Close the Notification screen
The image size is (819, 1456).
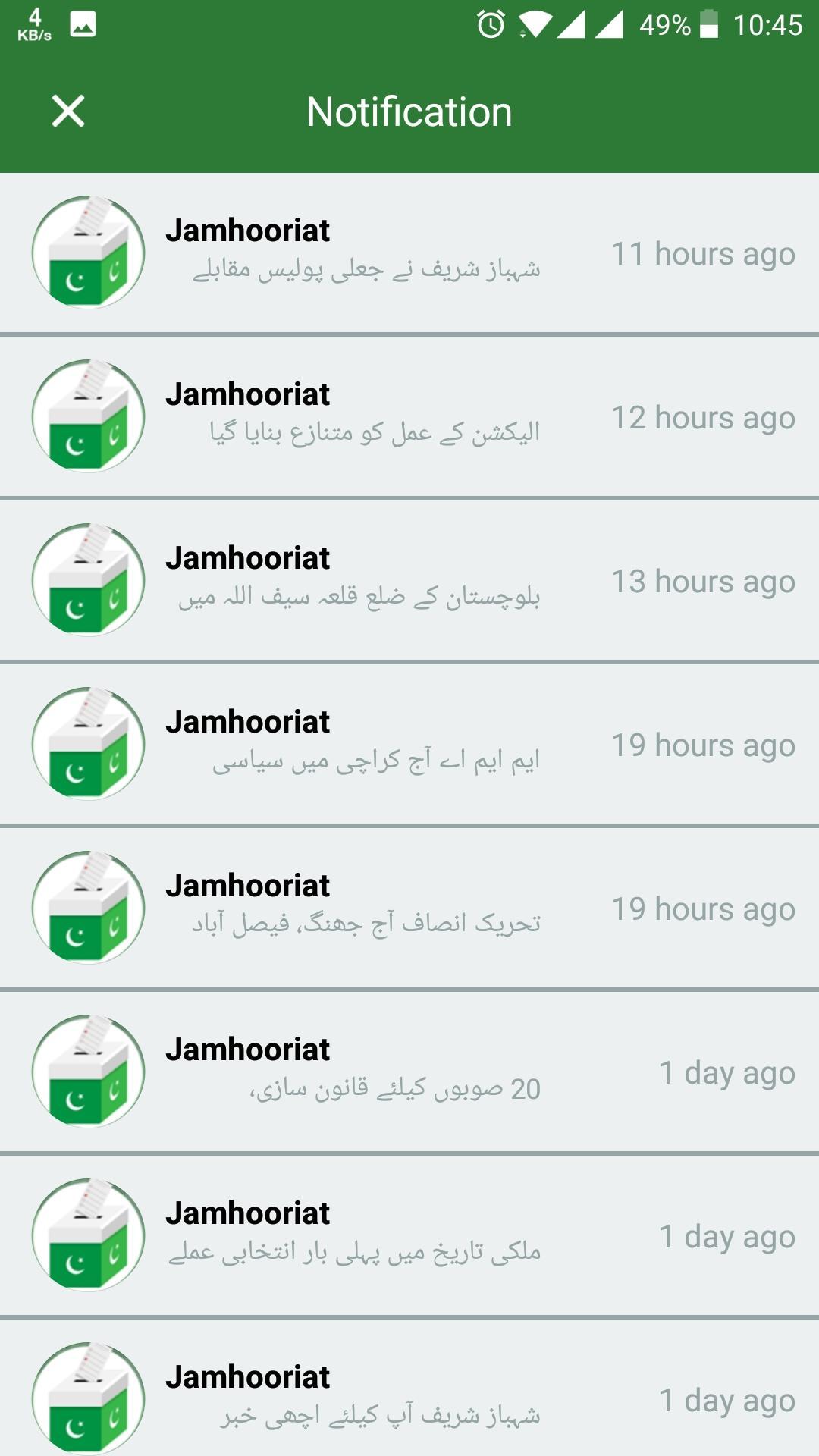pos(68,111)
